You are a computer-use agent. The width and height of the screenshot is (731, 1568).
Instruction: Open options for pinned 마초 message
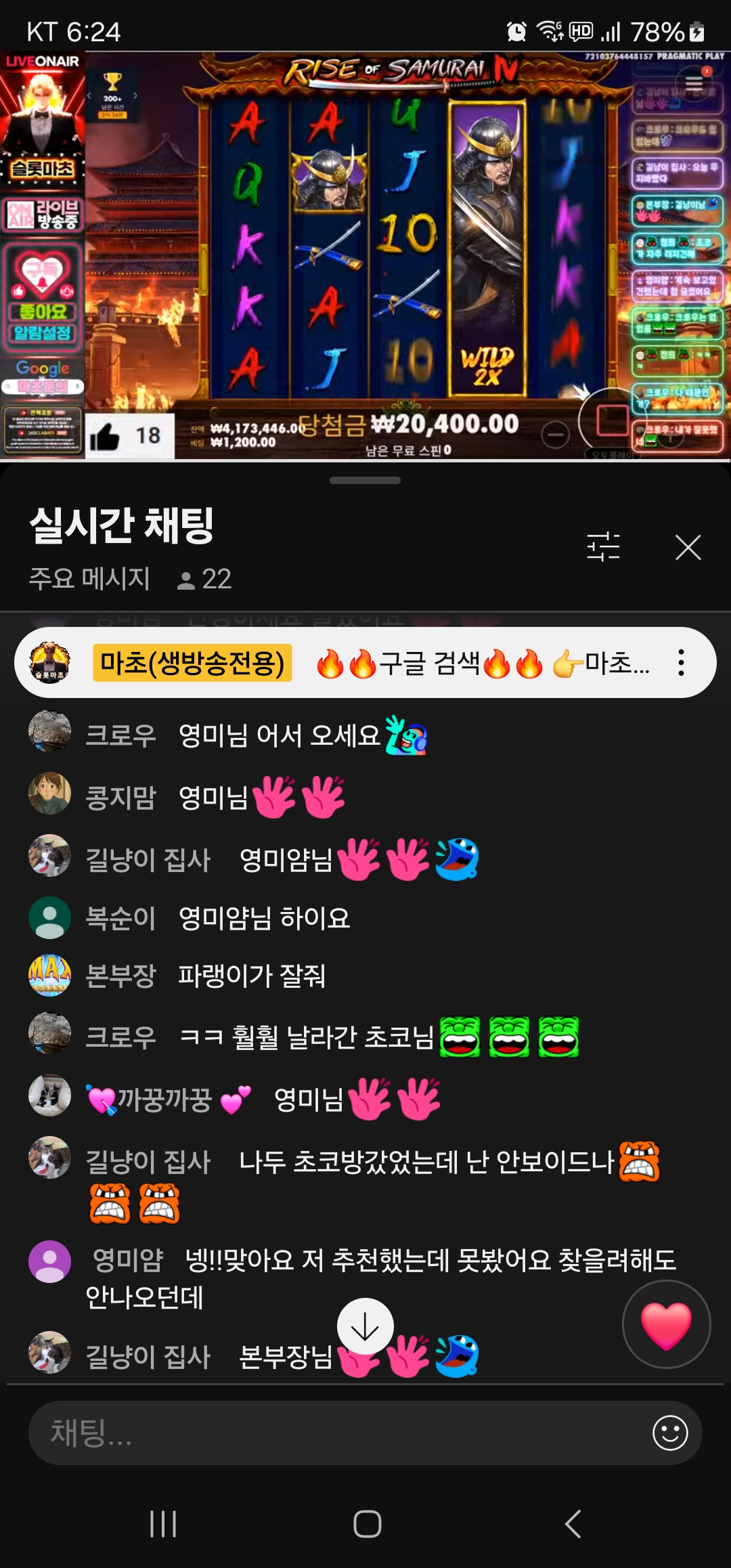tap(681, 663)
